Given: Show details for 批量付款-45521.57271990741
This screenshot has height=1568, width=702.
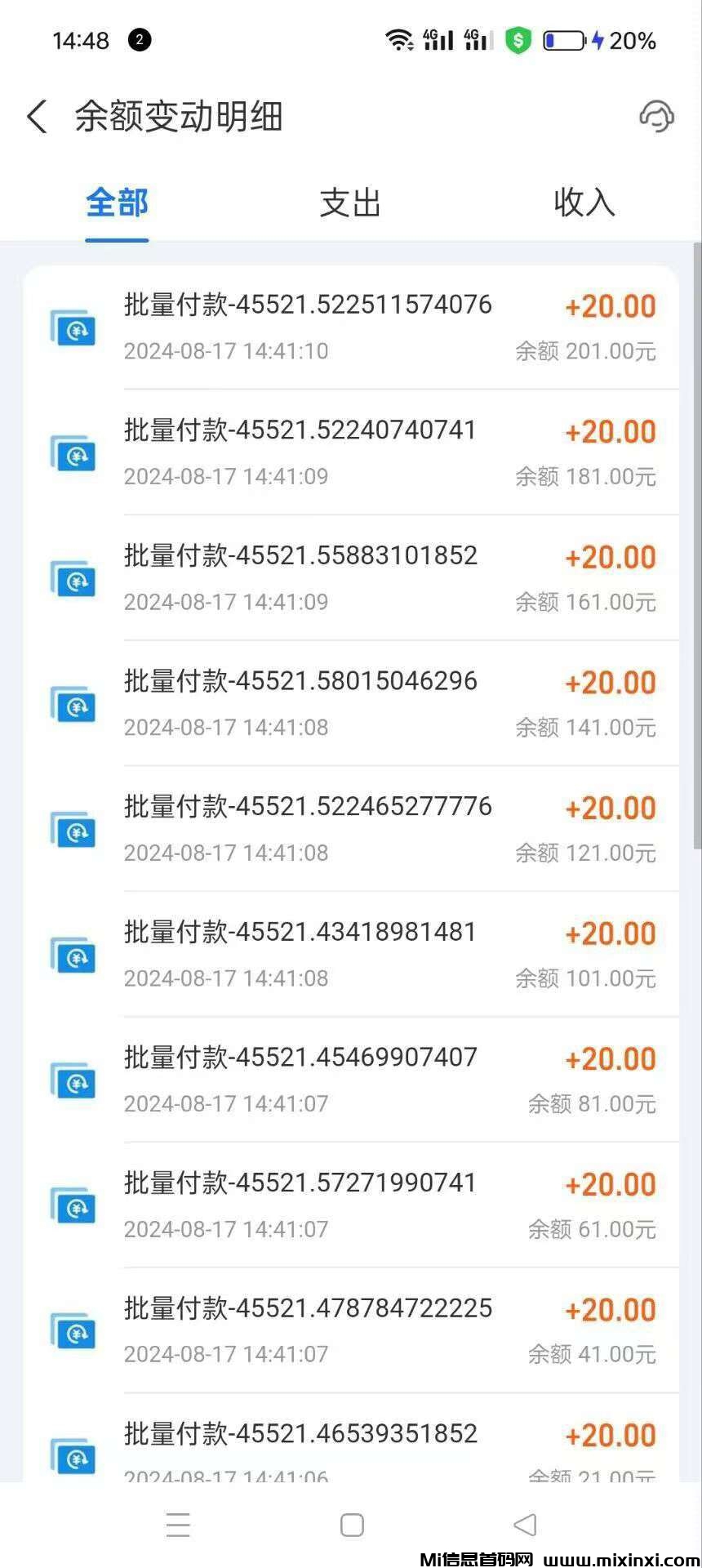Looking at the screenshot, I should click(351, 1205).
